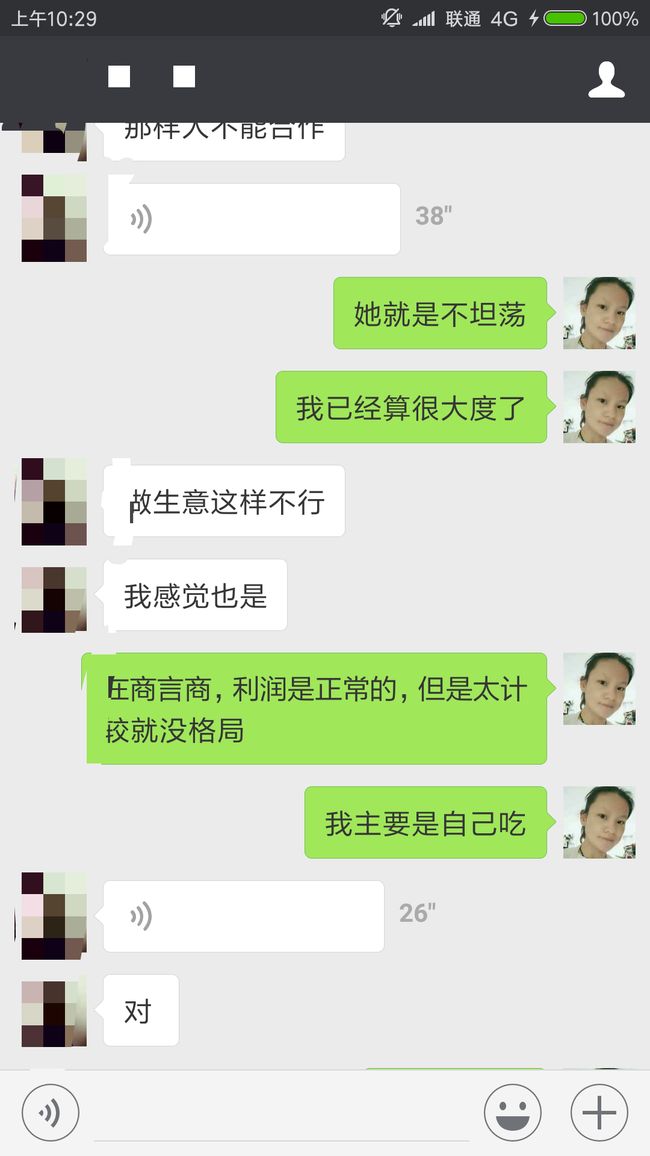Open contact avatar beside 我感觉也是
650x1156 pixels.
tap(54, 599)
